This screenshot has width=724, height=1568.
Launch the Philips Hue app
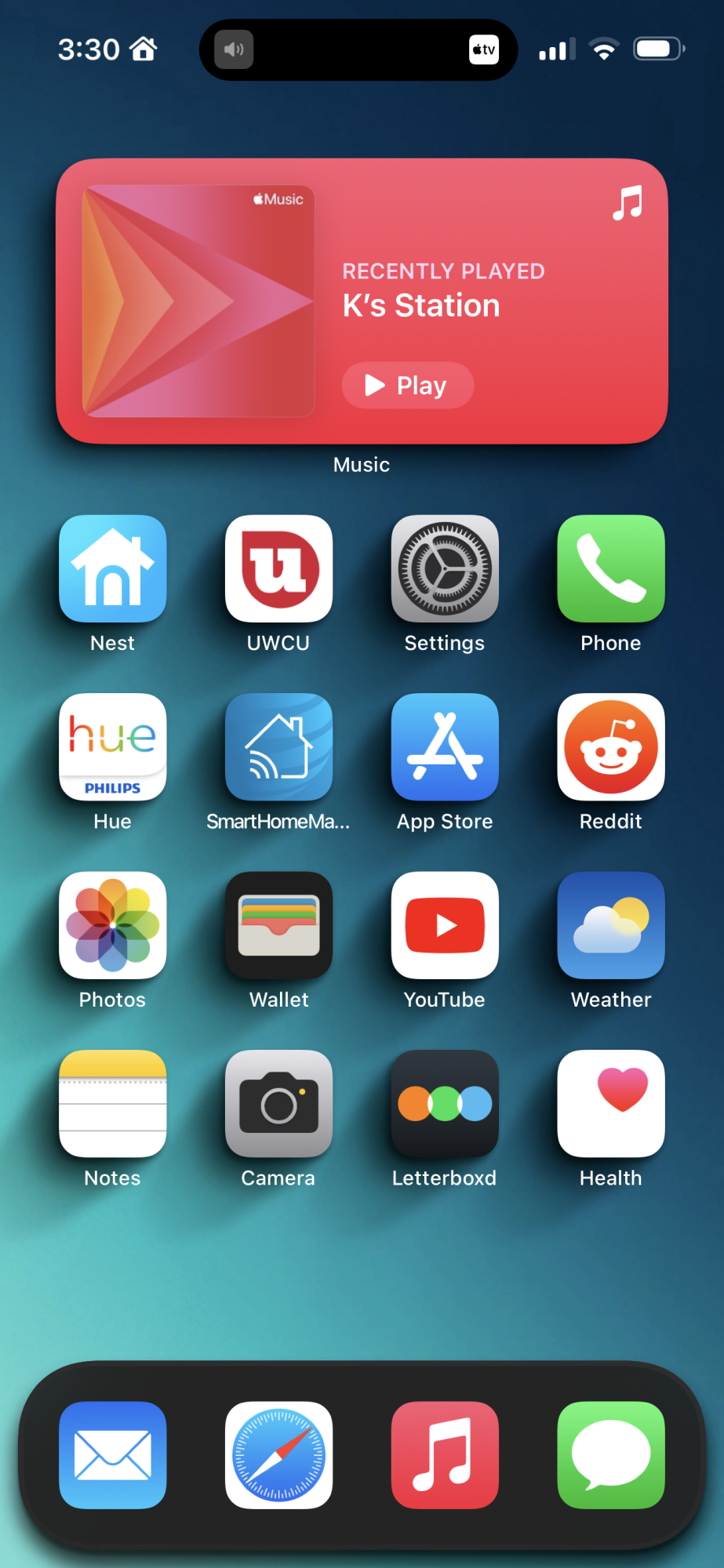point(113,746)
